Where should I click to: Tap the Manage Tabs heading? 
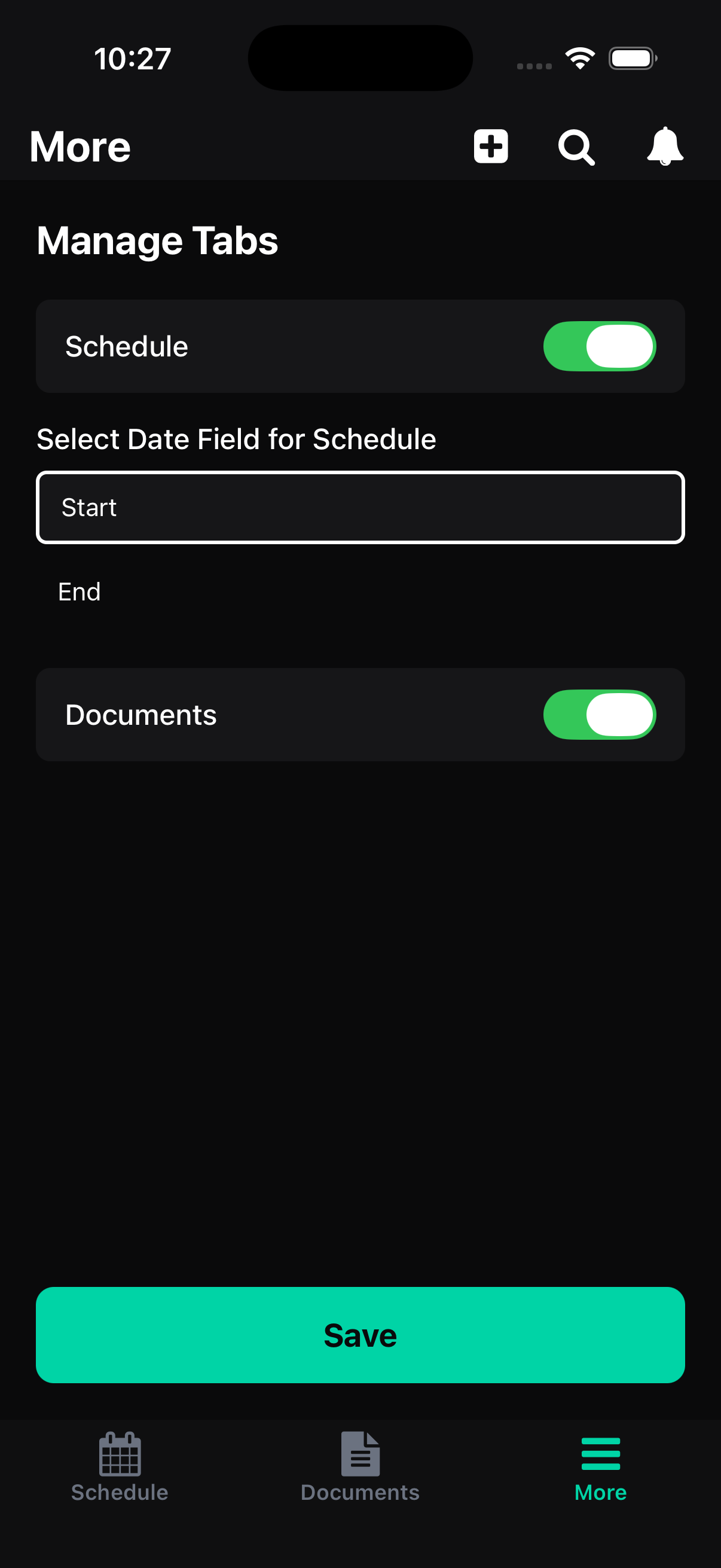158,239
